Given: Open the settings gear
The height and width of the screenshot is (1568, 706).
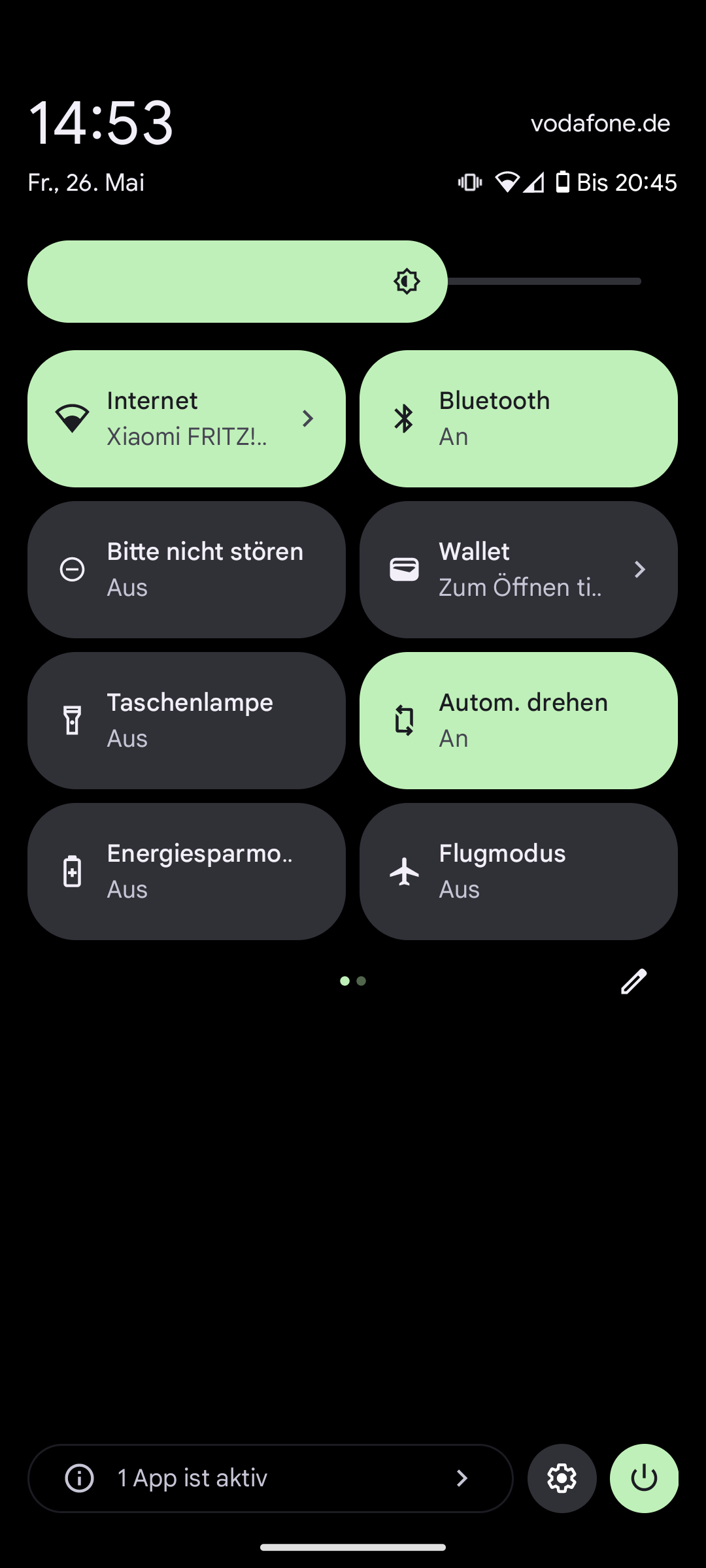Looking at the screenshot, I should (562, 1478).
